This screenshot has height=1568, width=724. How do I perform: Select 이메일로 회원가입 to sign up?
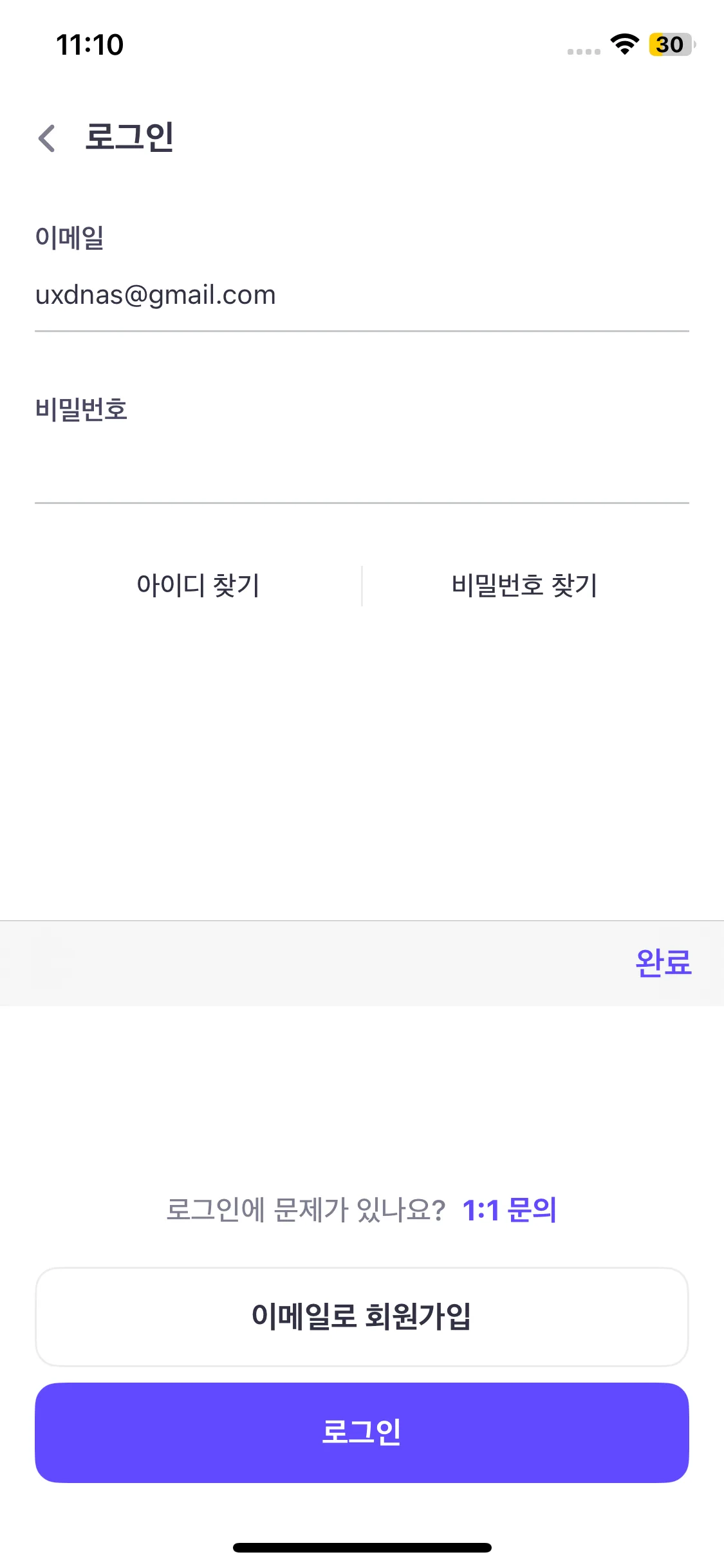tap(362, 1317)
